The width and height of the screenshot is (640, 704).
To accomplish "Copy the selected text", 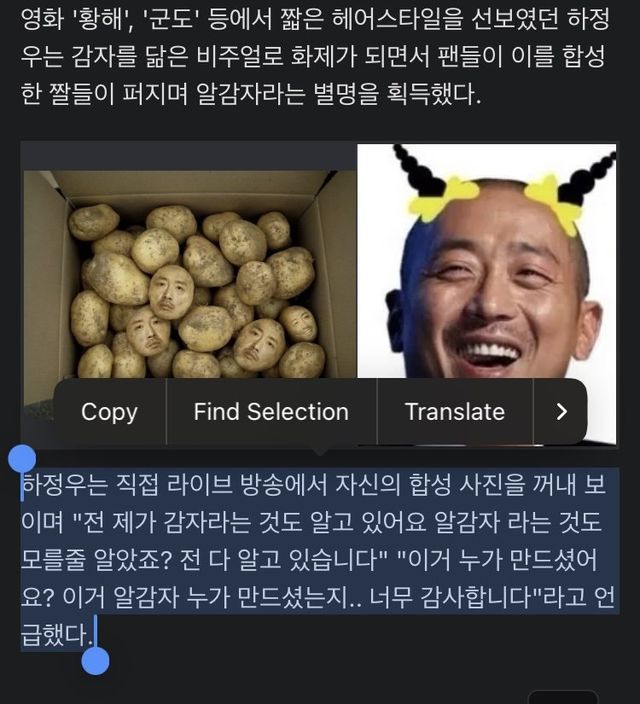I will [x=109, y=412].
